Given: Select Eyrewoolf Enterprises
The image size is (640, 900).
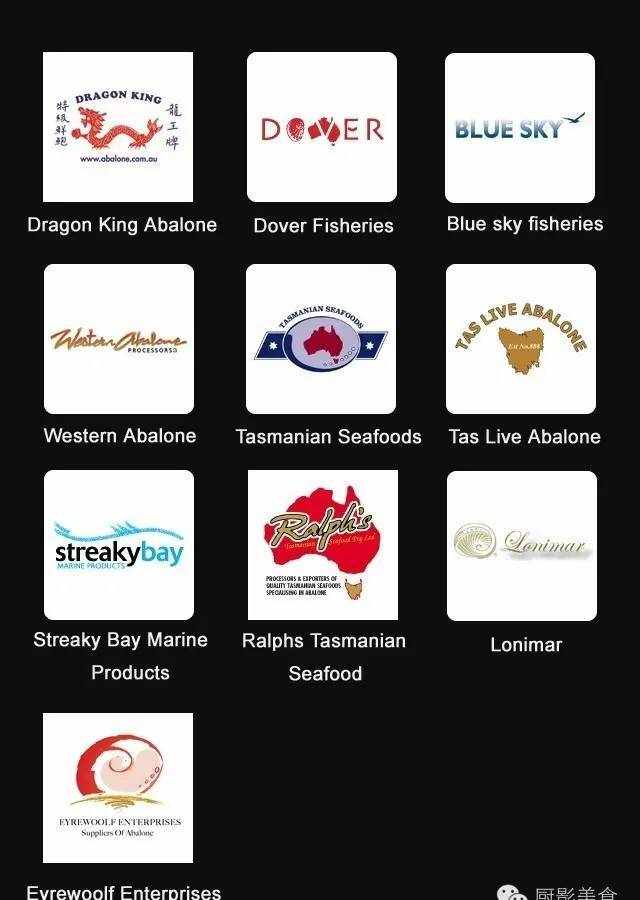Looking at the screenshot, I should click(118, 787).
